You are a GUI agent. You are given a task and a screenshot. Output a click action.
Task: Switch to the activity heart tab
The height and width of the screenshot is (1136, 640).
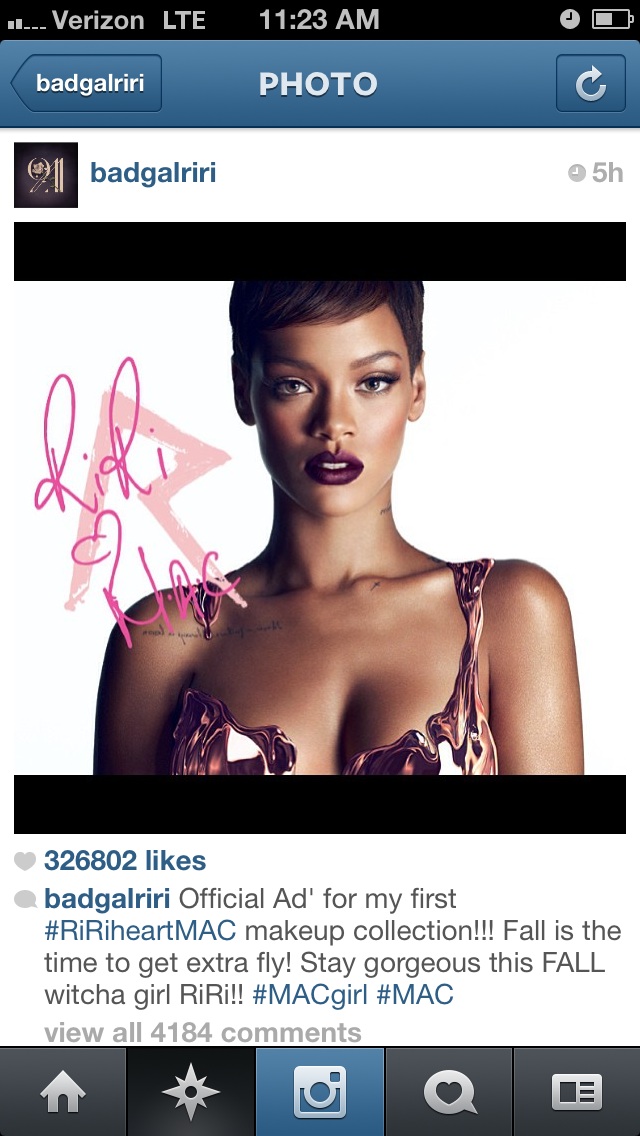(x=449, y=1092)
